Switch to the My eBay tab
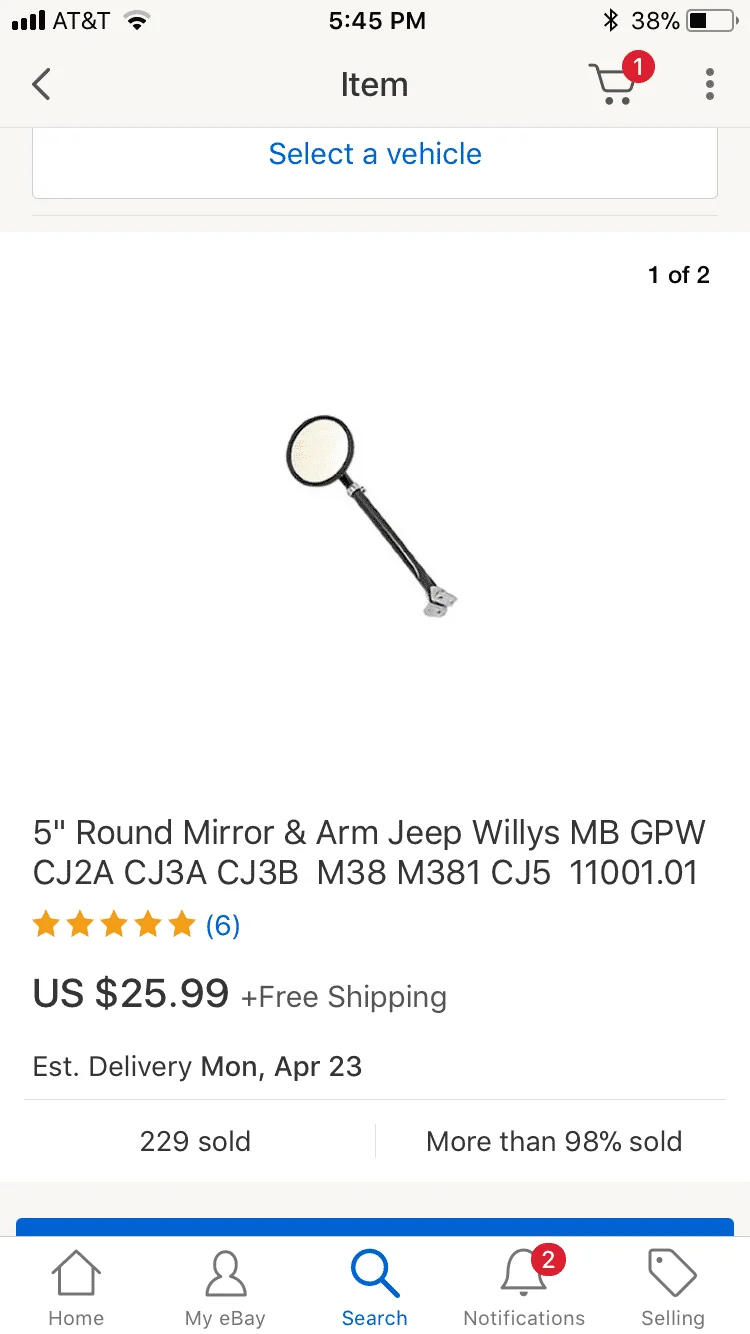Screen dimensions: 750x1334 [225, 1288]
